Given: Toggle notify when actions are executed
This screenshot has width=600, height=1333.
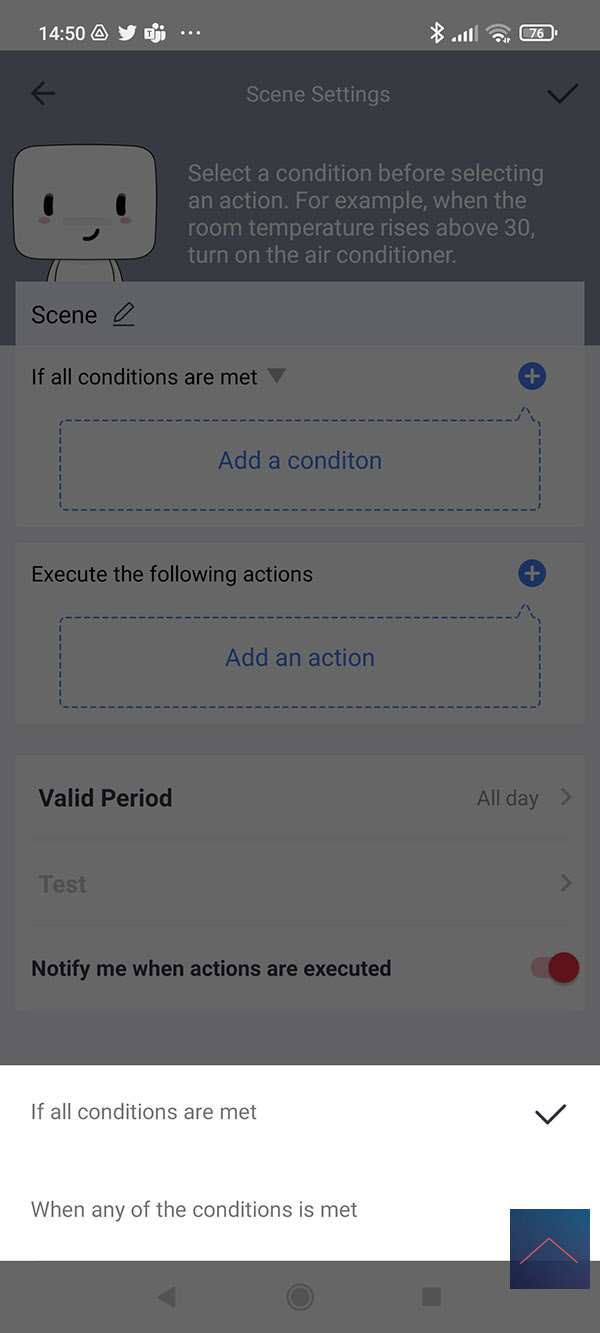Looking at the screenshot, I should pos(555,968).
